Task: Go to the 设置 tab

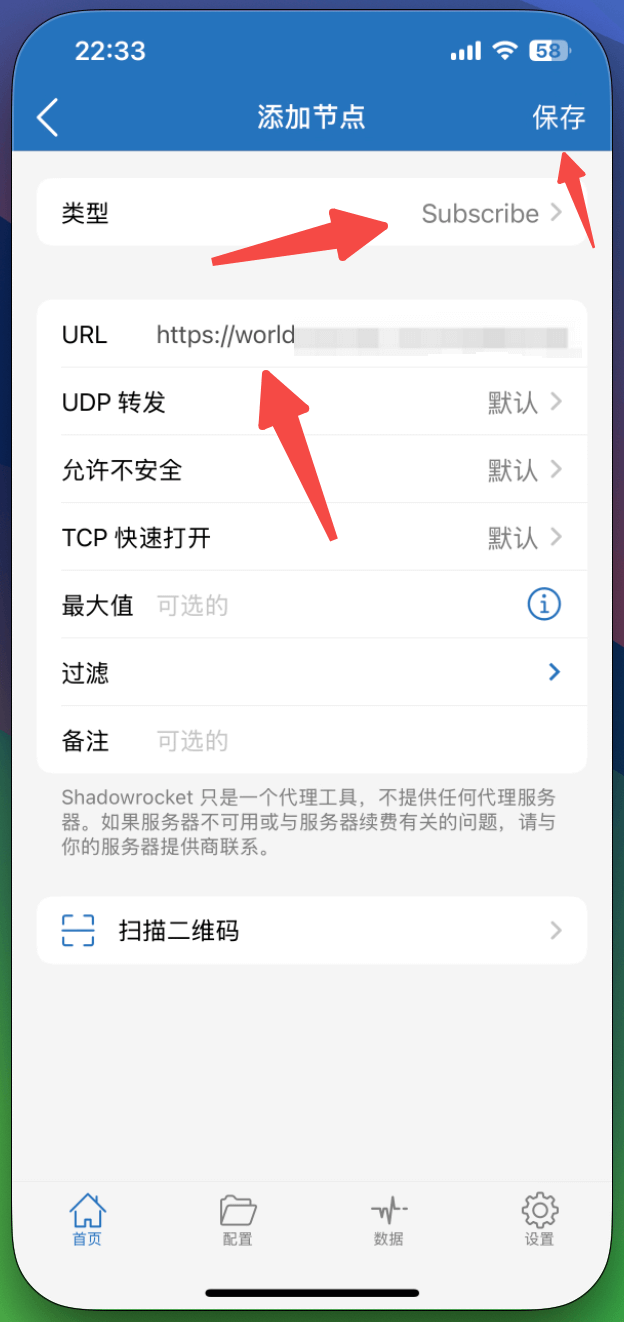Action: pos(539,1220)
